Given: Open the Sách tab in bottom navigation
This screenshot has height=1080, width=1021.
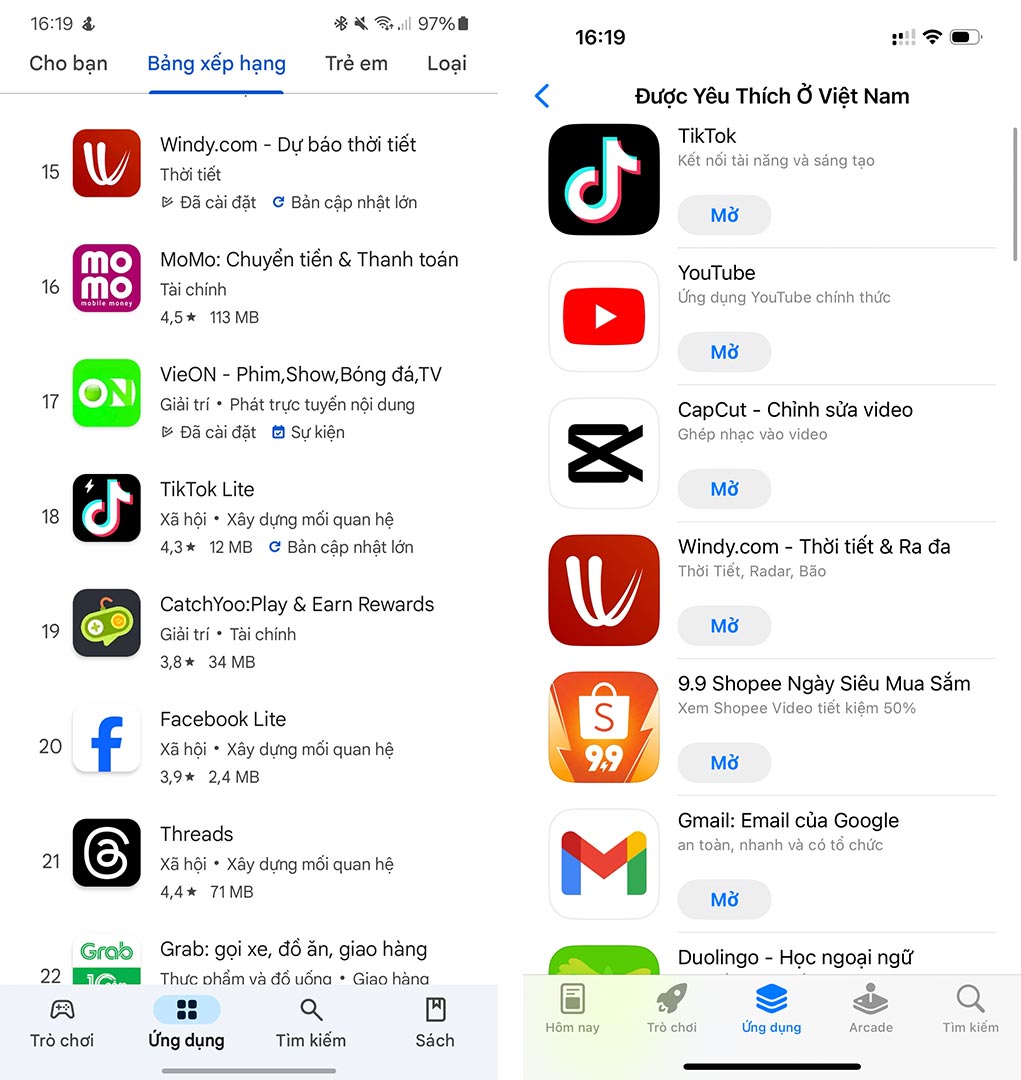Looking at the screenshot, I should 435,1022.
